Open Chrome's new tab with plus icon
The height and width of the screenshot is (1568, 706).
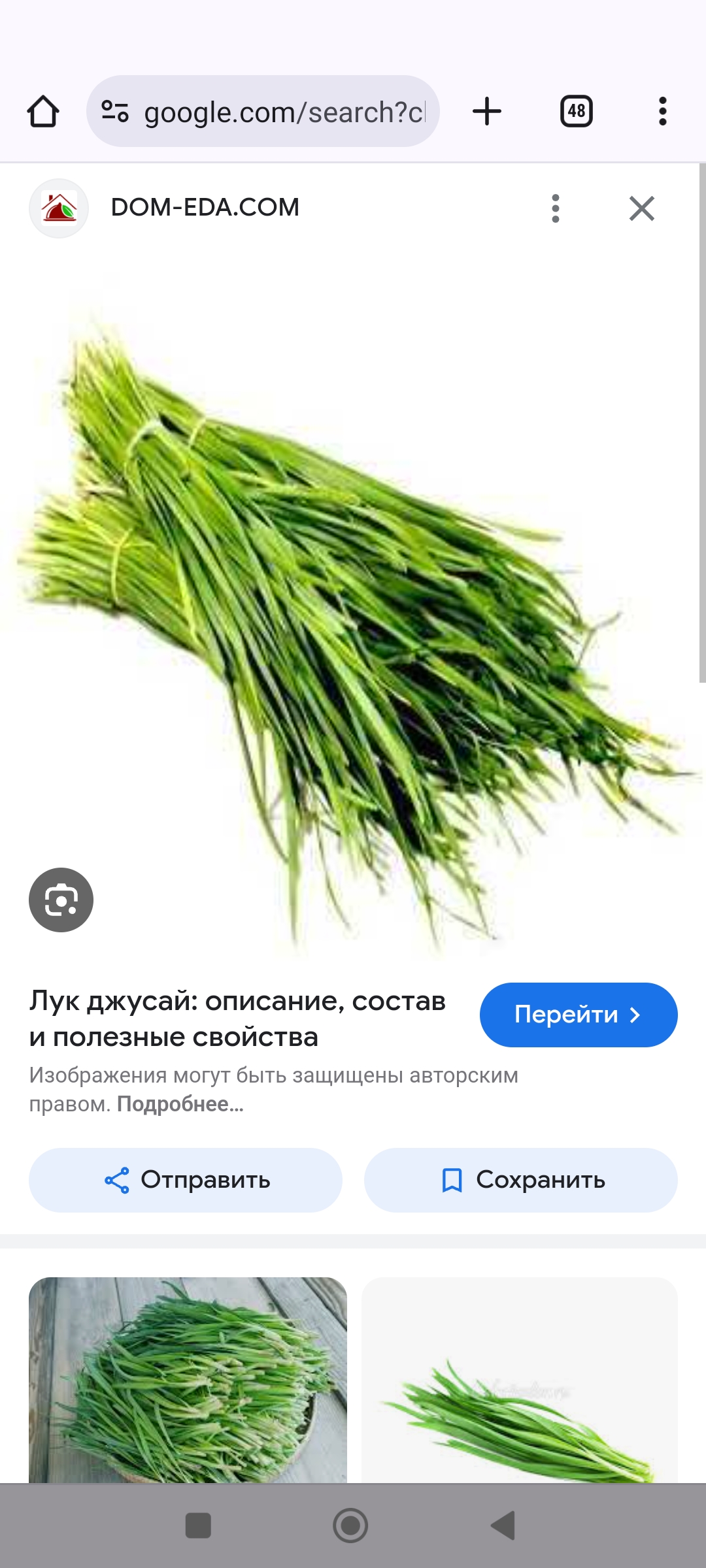pos(487,111)
